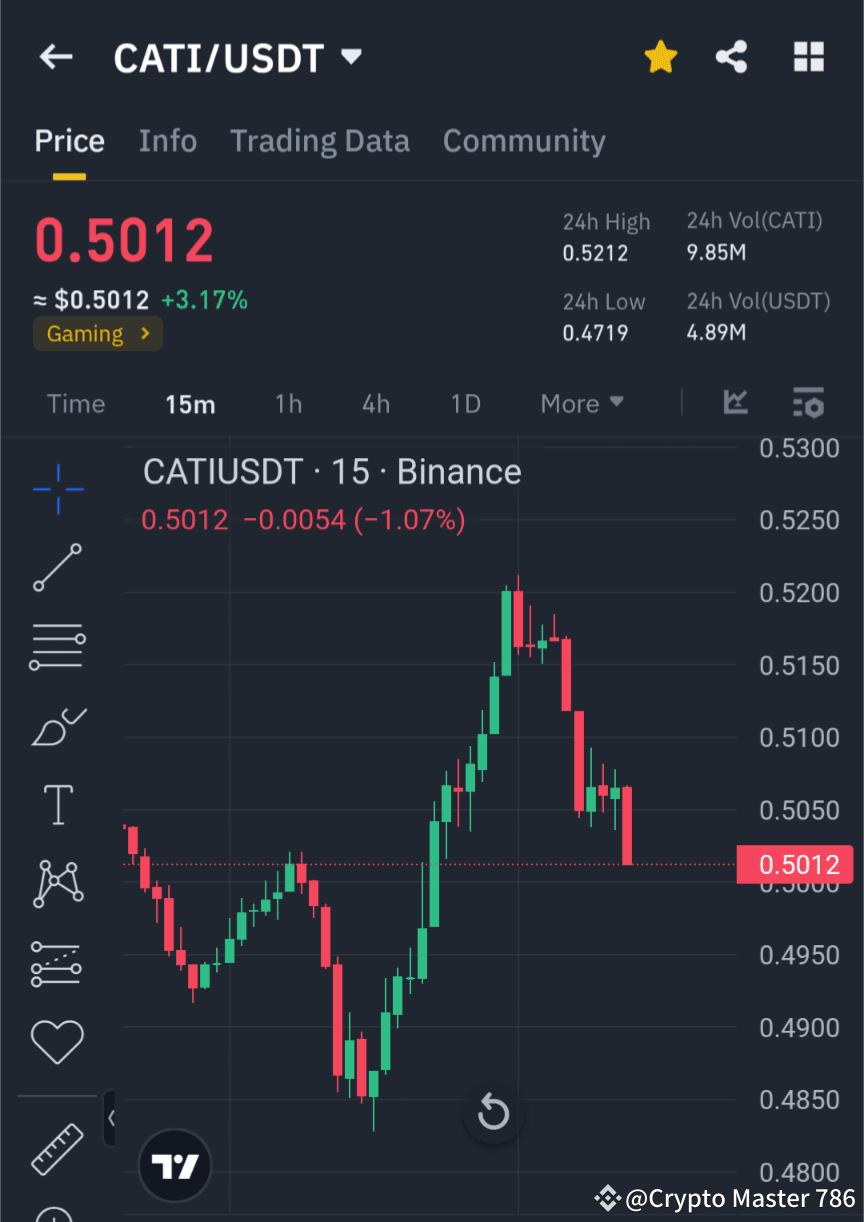Open the trading layout grid icon
This screenshot has width=864, height=1222.
pos(808,57)
